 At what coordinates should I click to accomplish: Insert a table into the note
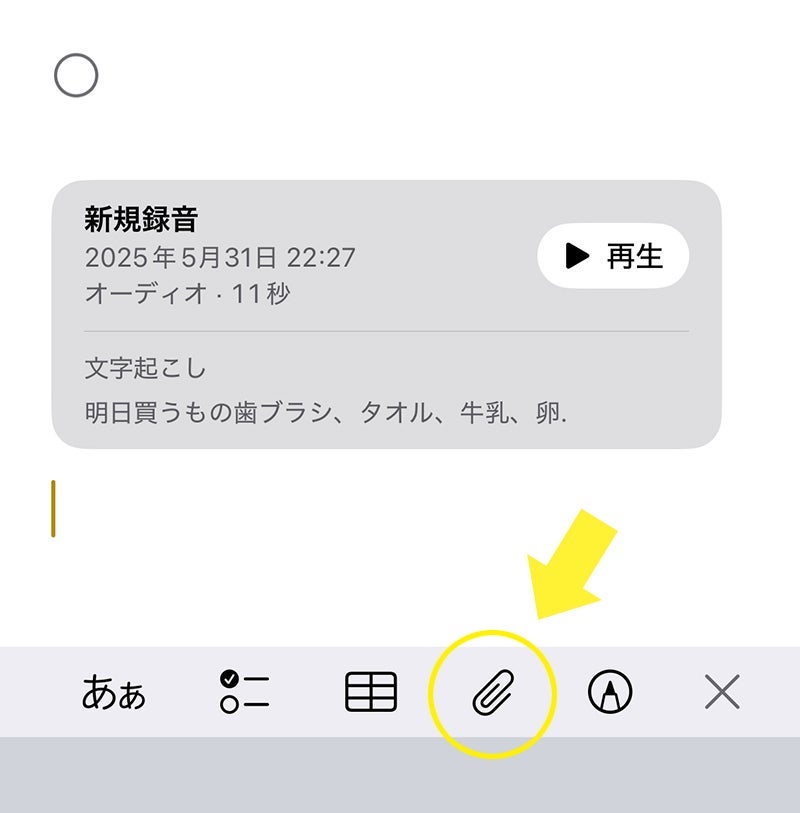[370, 692]
